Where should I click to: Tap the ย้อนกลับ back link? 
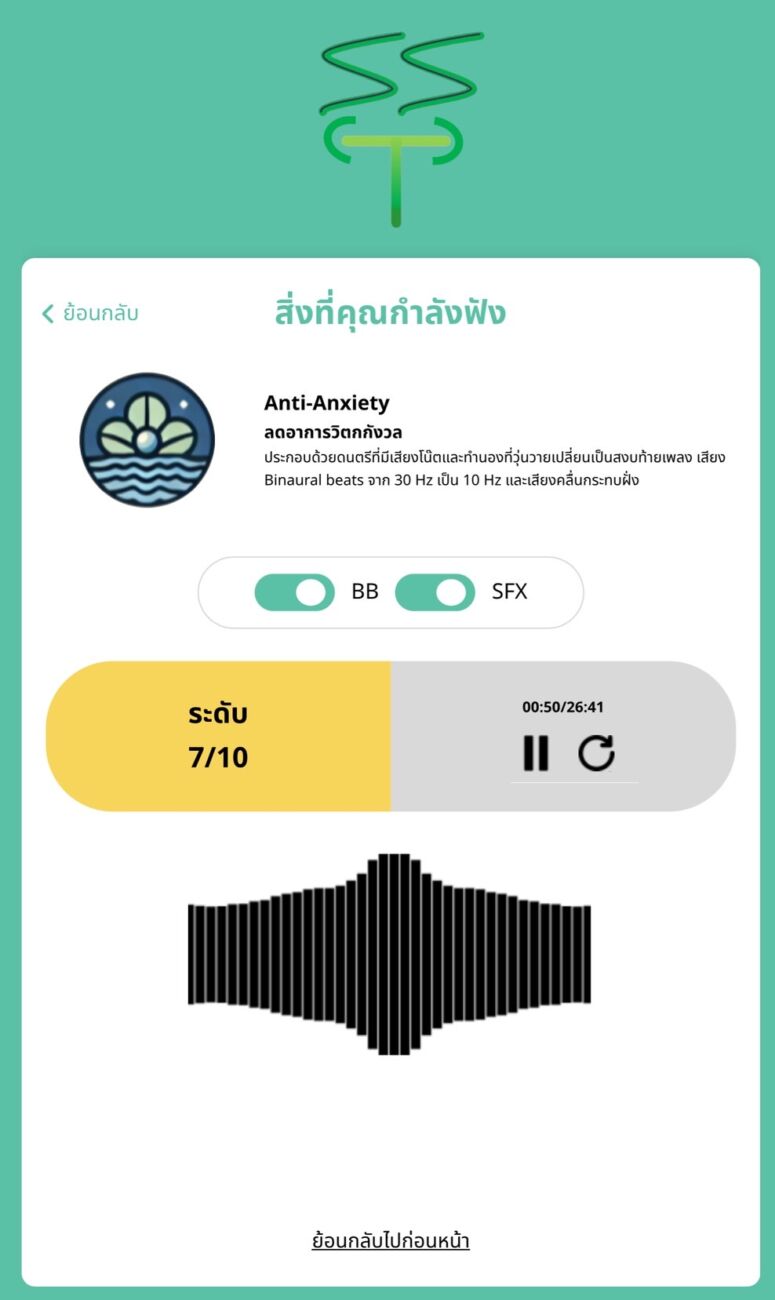(90, 313)
